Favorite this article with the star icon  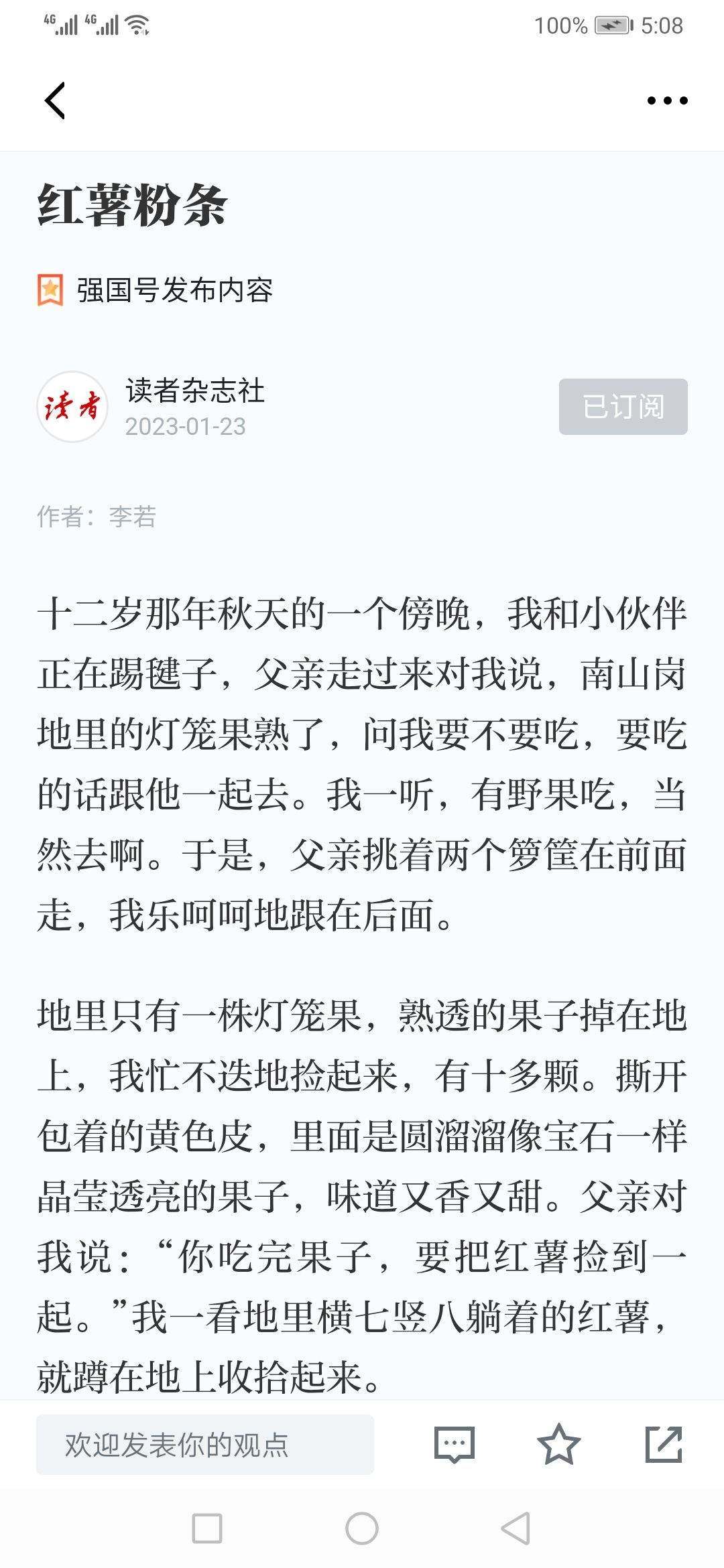(558, 1445)
